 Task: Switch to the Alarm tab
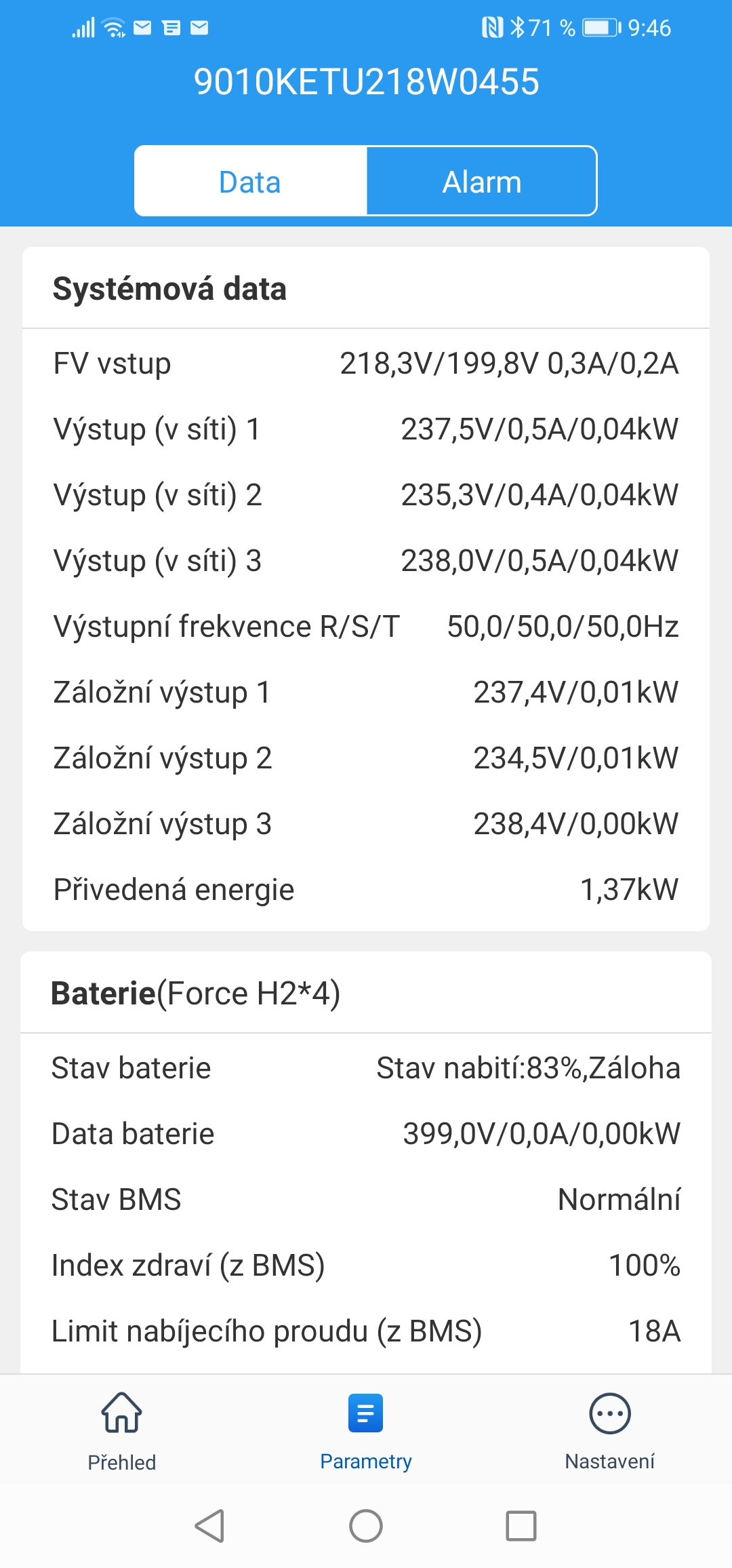point(481,182)
